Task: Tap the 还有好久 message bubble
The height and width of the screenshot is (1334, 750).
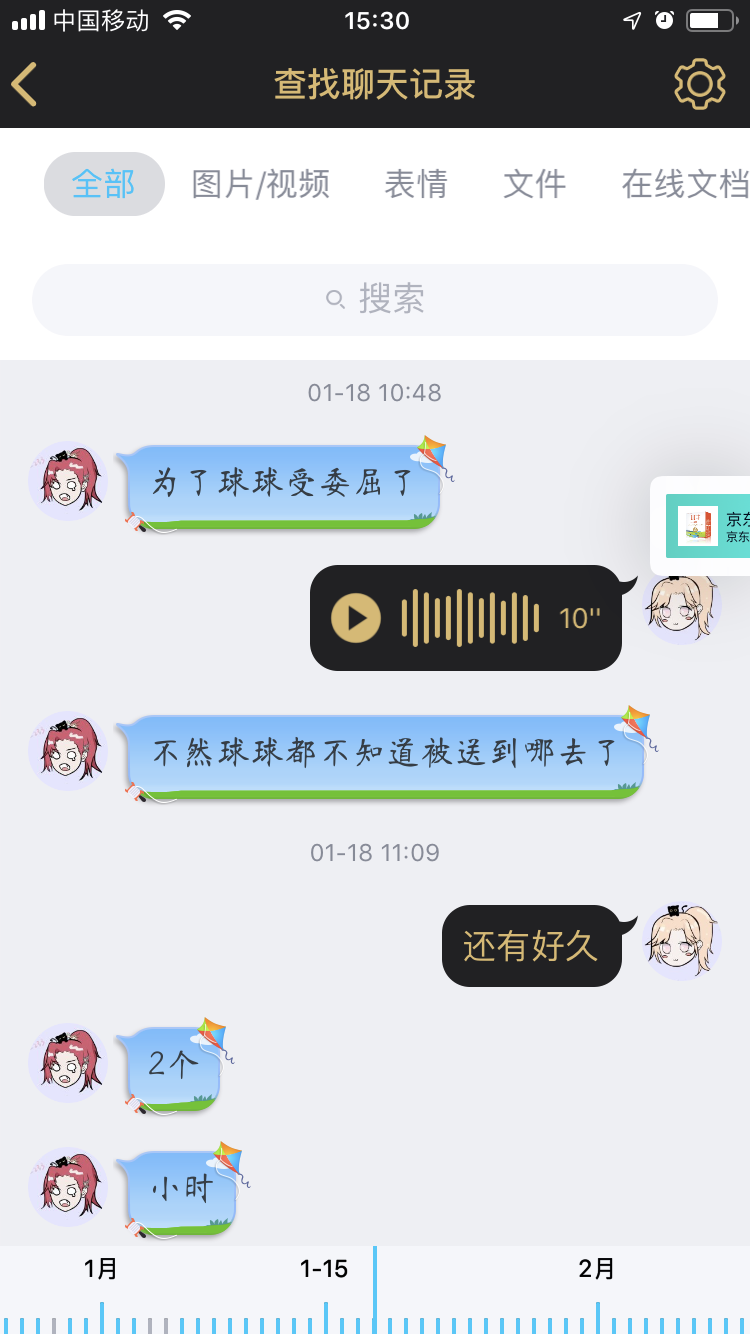Action: pyautogui.click(x=531, y=946)
